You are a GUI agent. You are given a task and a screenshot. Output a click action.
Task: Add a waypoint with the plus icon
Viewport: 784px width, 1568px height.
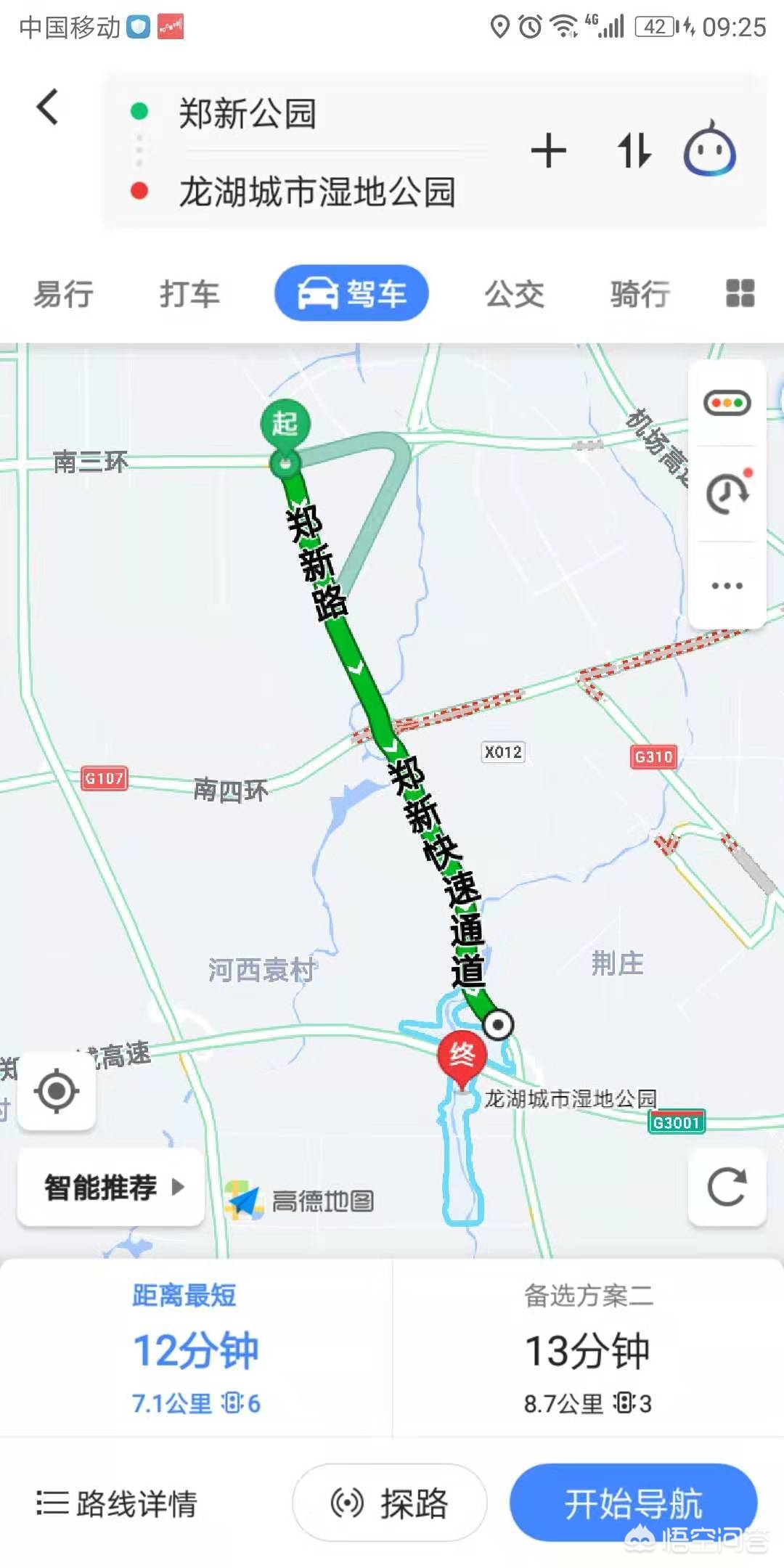click(x=550, y=150)
